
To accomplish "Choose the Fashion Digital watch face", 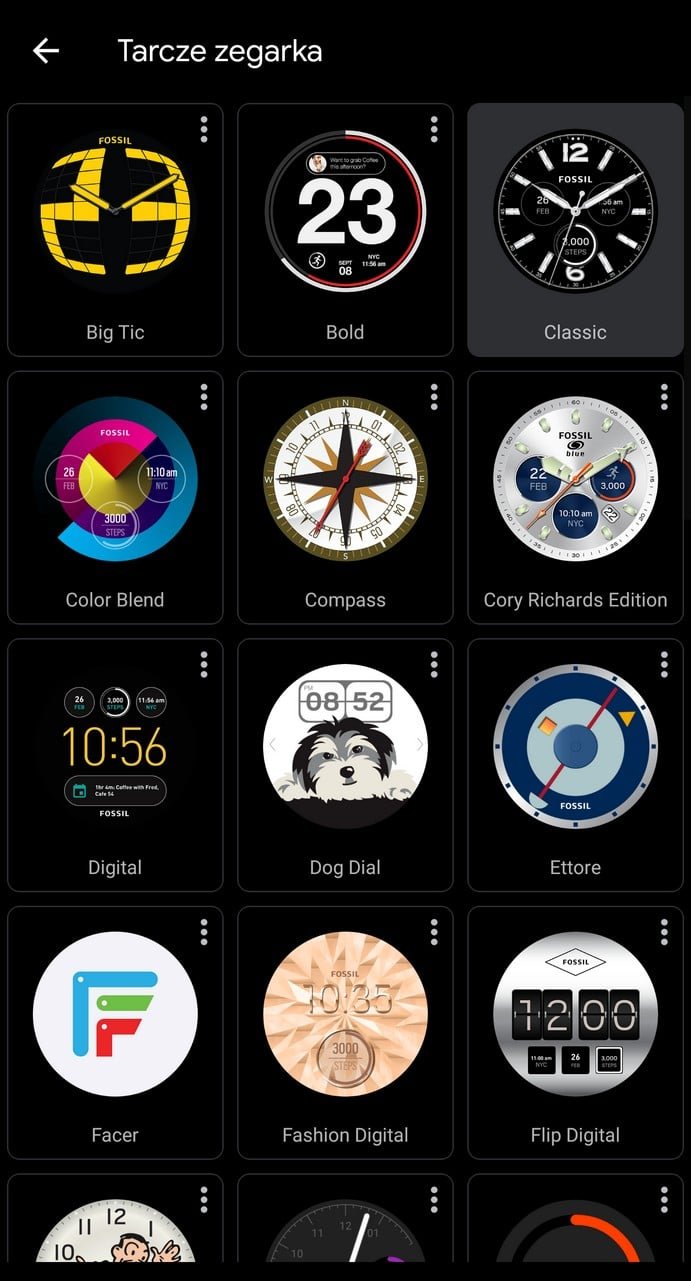I will point(345,1015).
